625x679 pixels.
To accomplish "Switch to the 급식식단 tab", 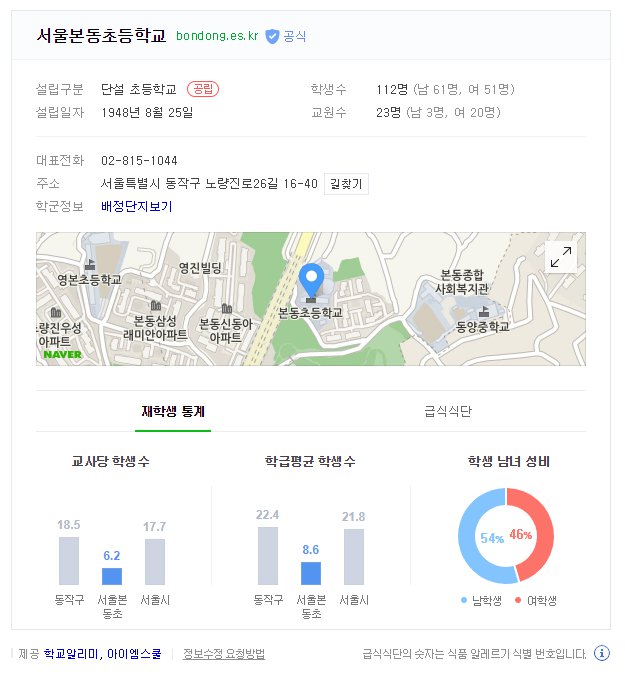I will [448, 411].
